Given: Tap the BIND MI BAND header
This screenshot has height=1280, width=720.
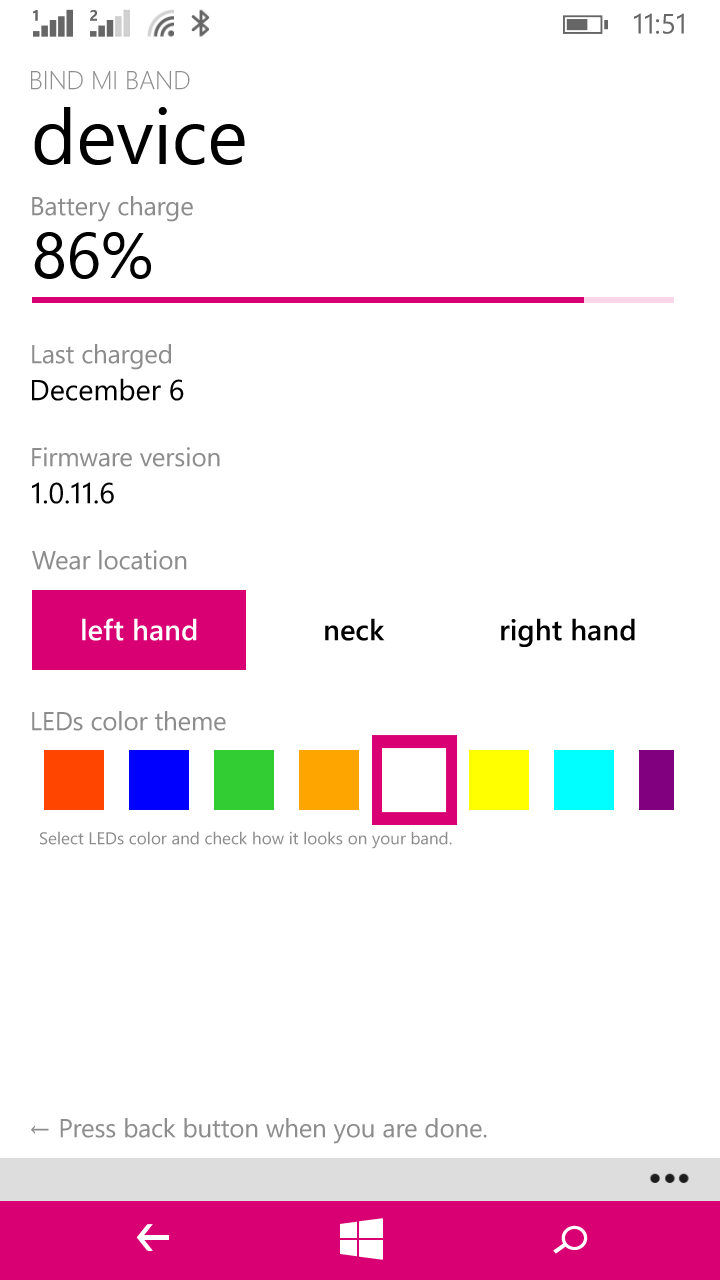Looking at the screenshot, I should pos(110,80).
